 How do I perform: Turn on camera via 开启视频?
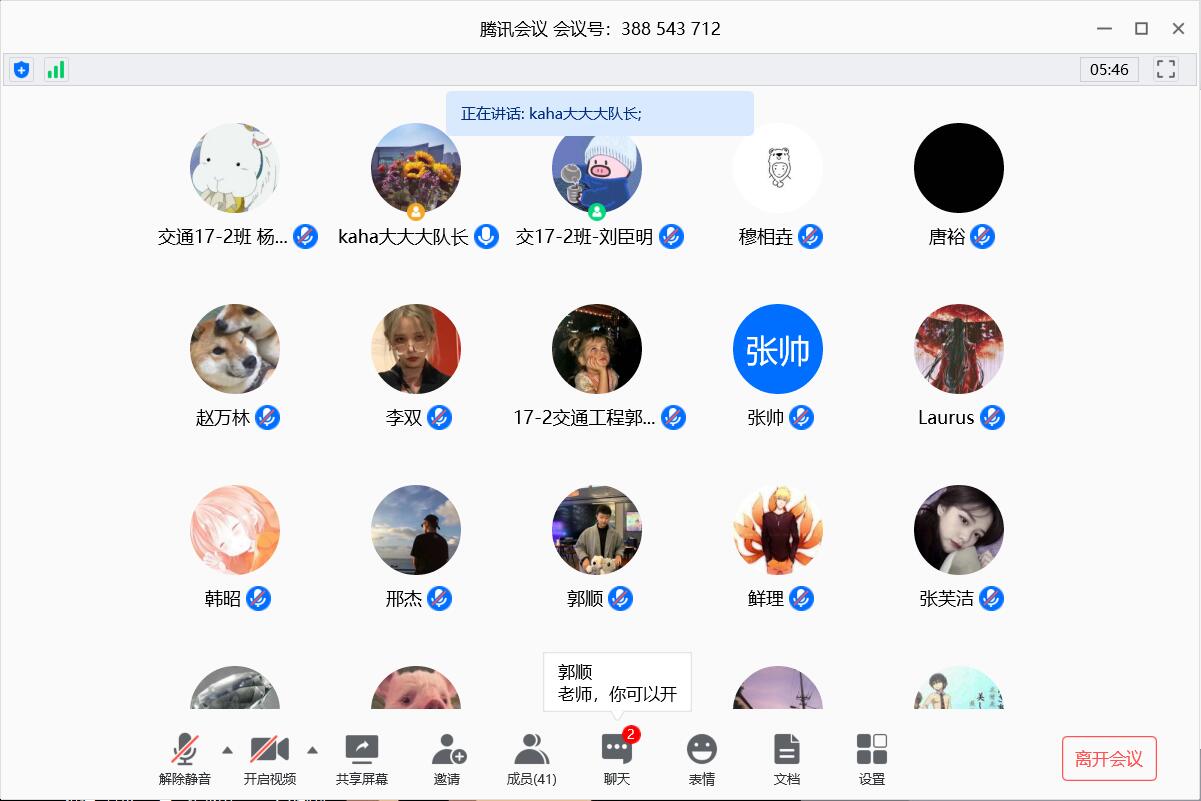pyautogui.click(x=269, y=757)
